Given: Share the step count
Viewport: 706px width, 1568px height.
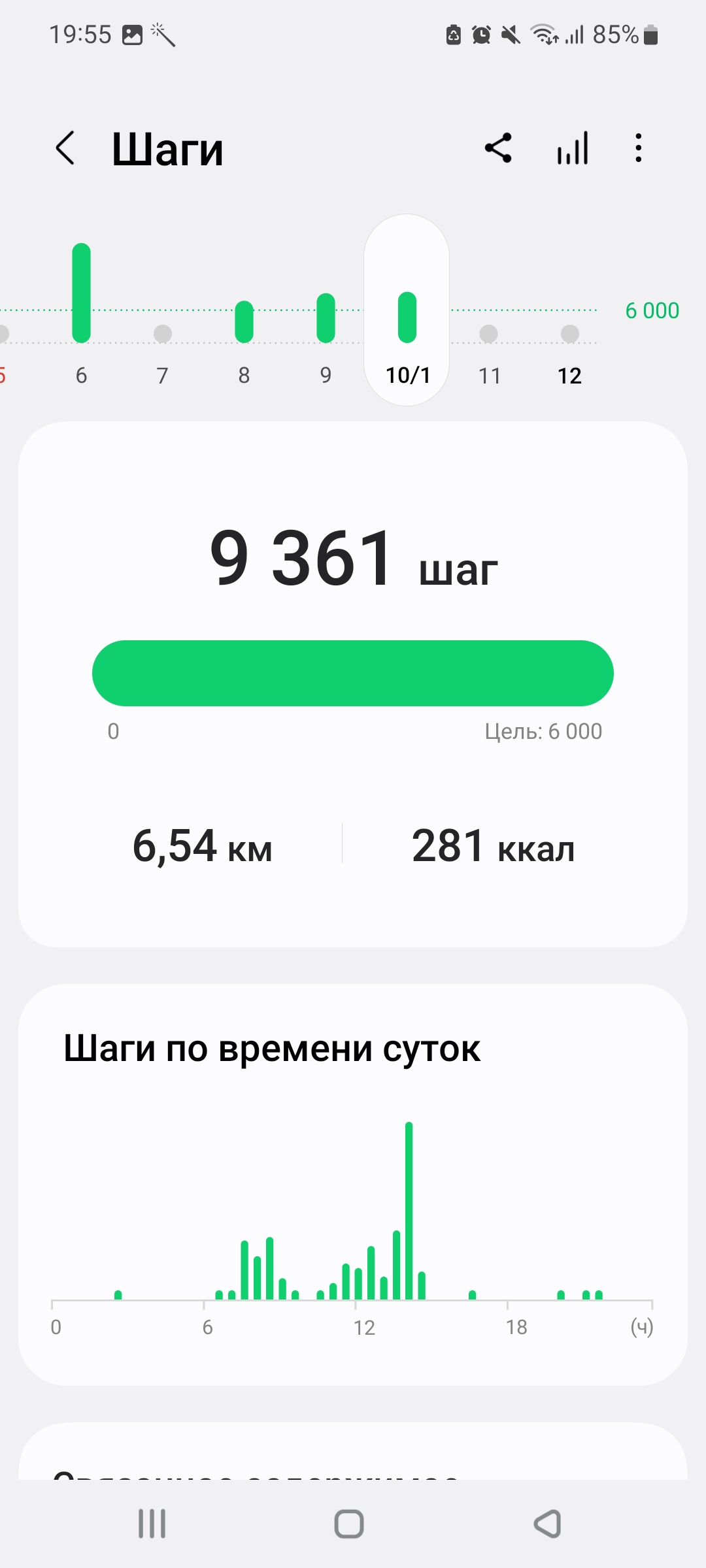Looking at the screenshot, I should [498, 148].
